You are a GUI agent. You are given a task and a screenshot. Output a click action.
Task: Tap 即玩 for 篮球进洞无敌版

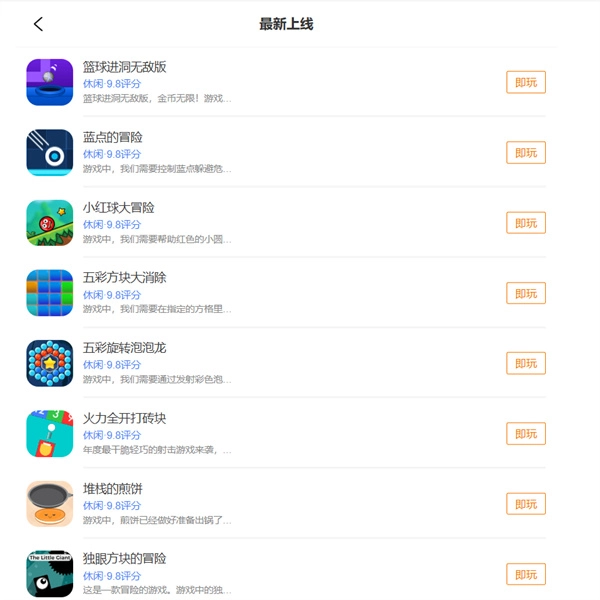(x=525, y=83)
